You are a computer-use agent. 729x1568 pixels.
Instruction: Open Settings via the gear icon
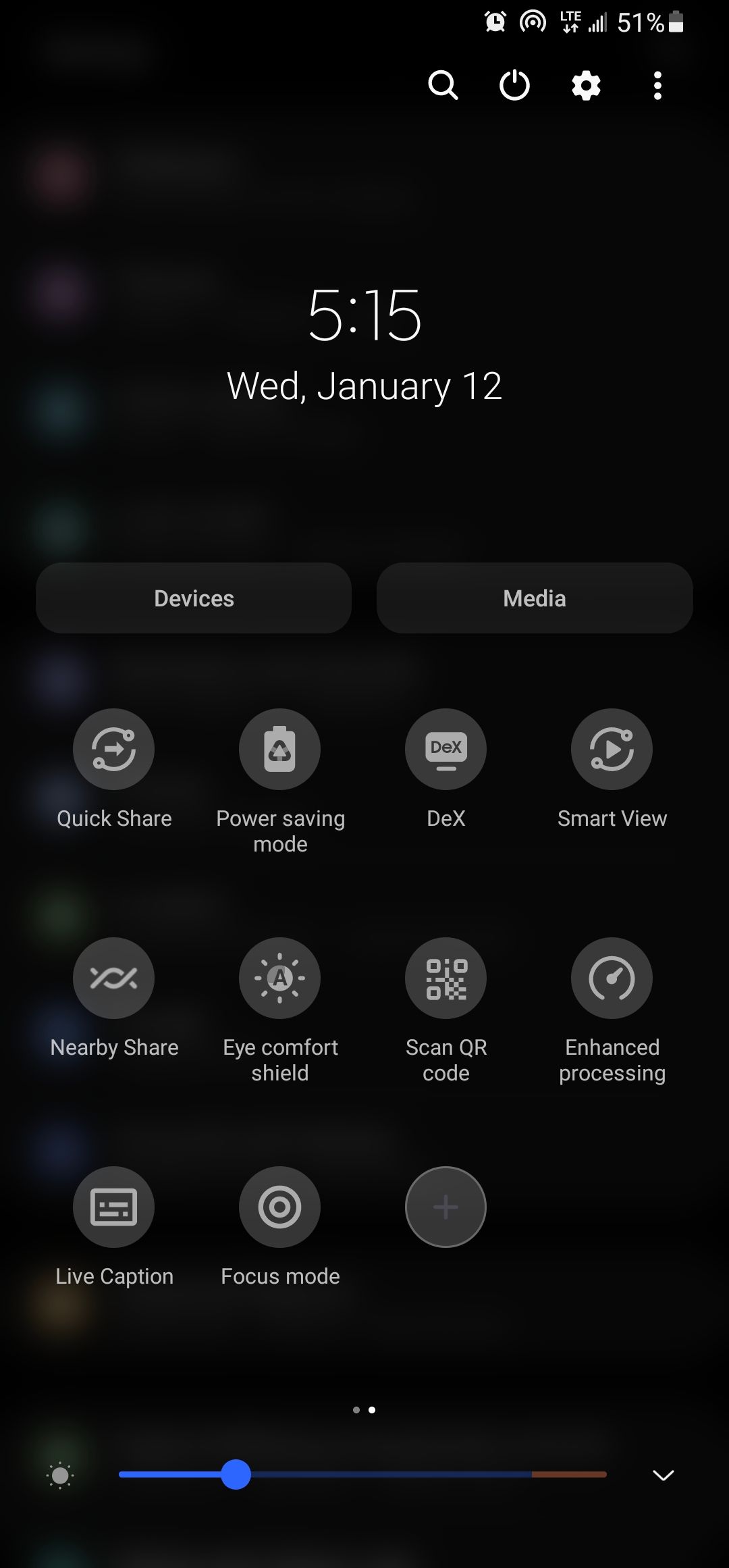(x=585, y=85)
